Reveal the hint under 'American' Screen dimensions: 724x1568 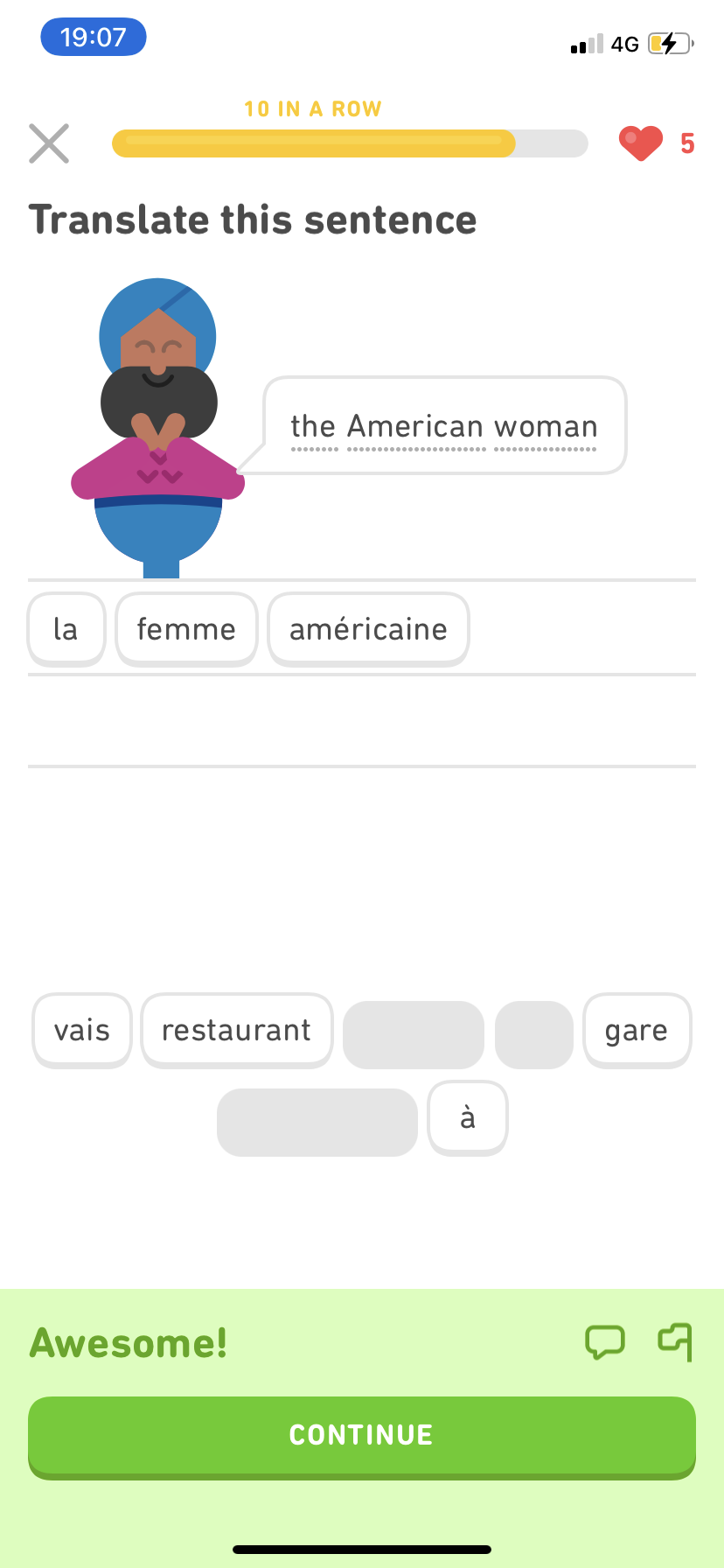pyautogui.click(x=413, y=426)
